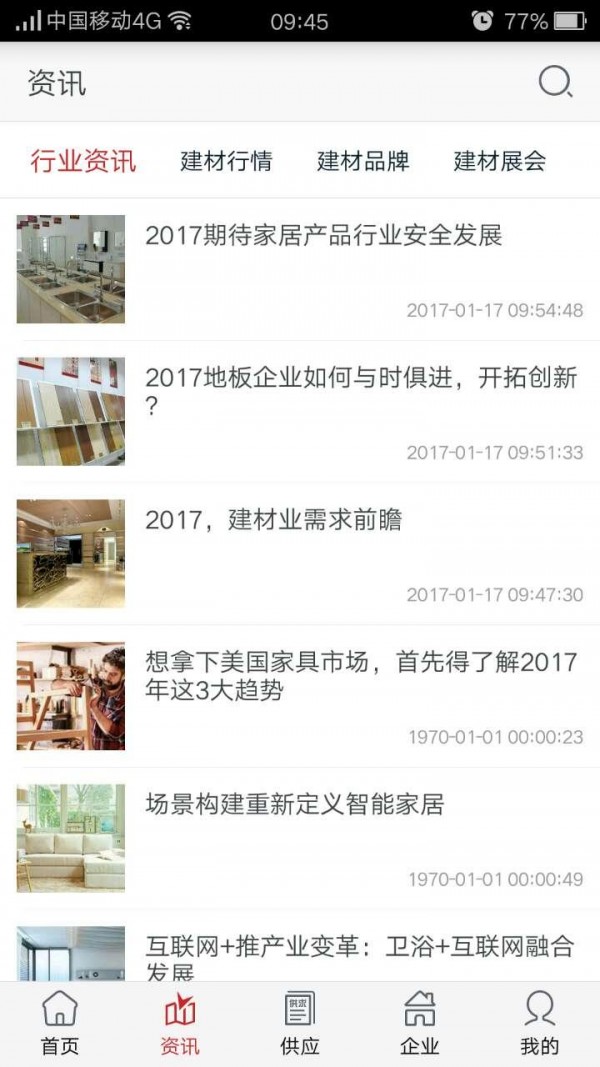Open the search icon in the header
The height and width of the screenshot is (1067, 600).
[555, 82]
